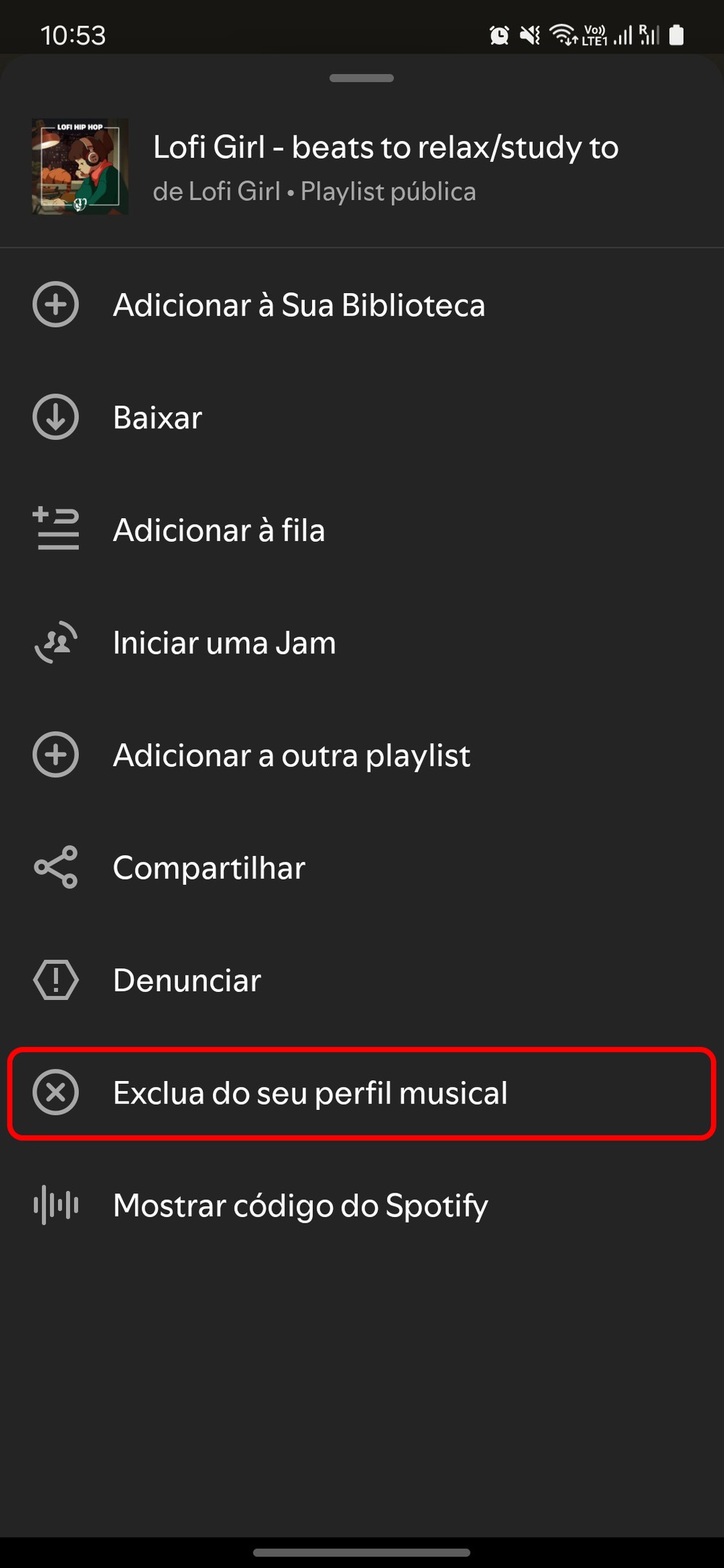Viewport: 724px width, 1568px height.
Task: Tap Denunciar to report playlist
Action: [x=187, y=980]
